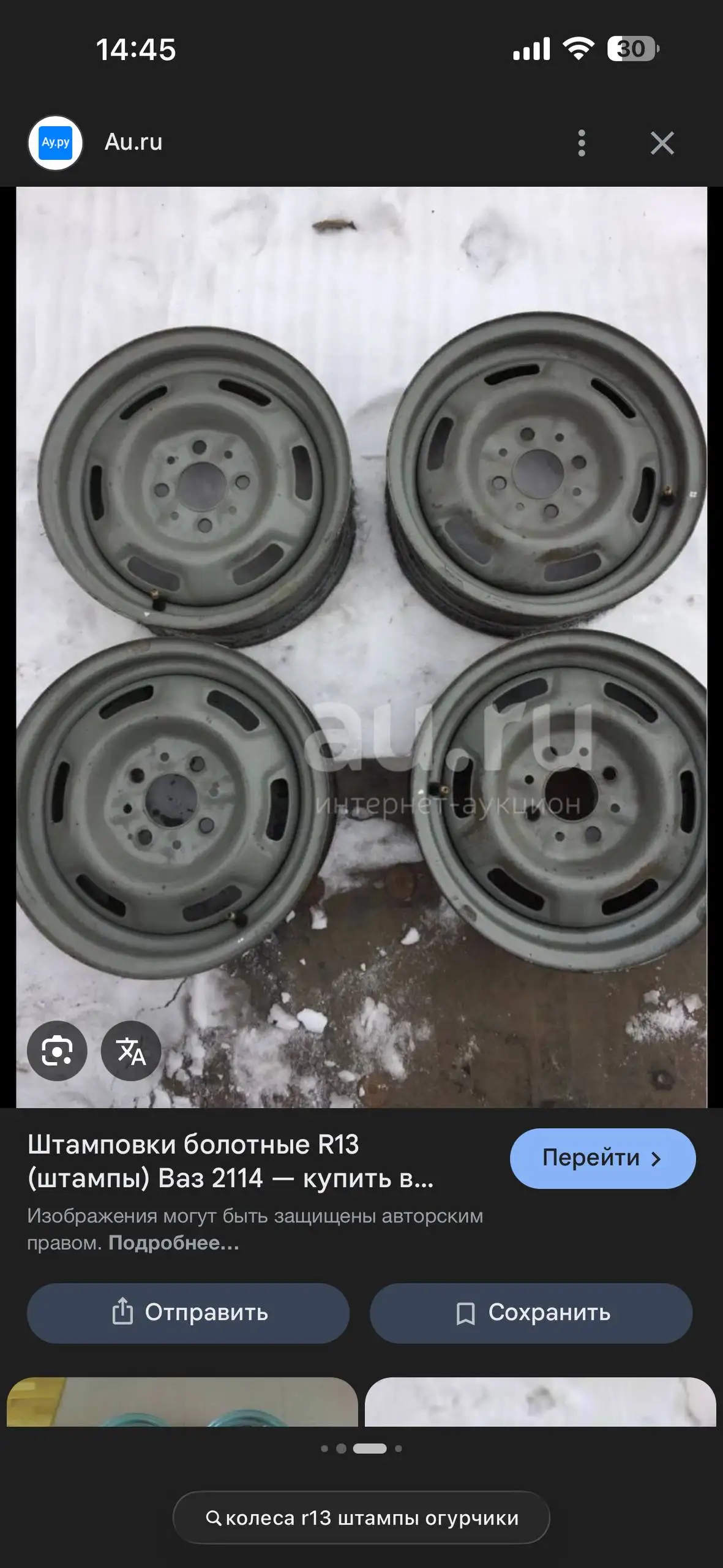This screenshot has height=1568, width=723.
Task: Tap the Отправить share button
Action: point(188,1313)
